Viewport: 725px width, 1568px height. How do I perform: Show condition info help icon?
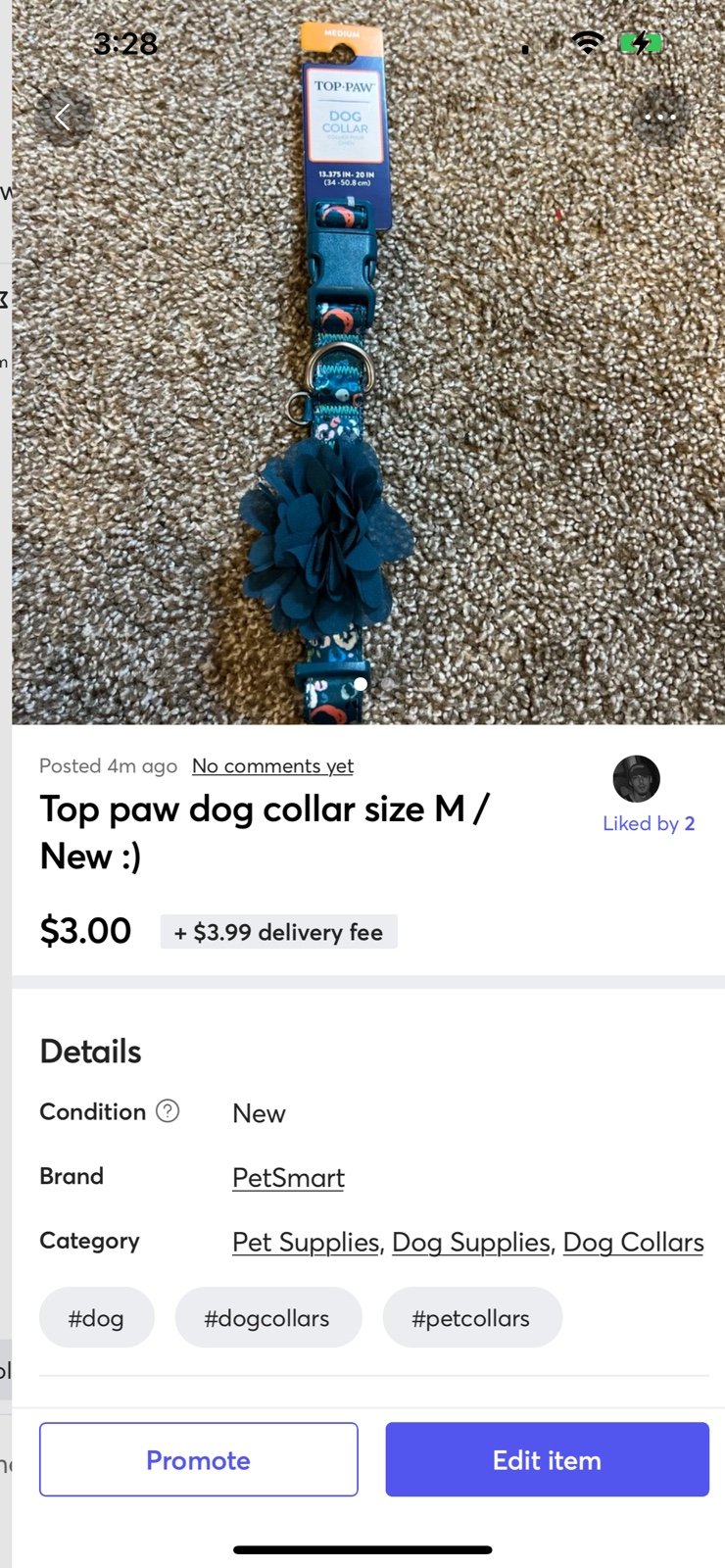[x=169, y=1111]
